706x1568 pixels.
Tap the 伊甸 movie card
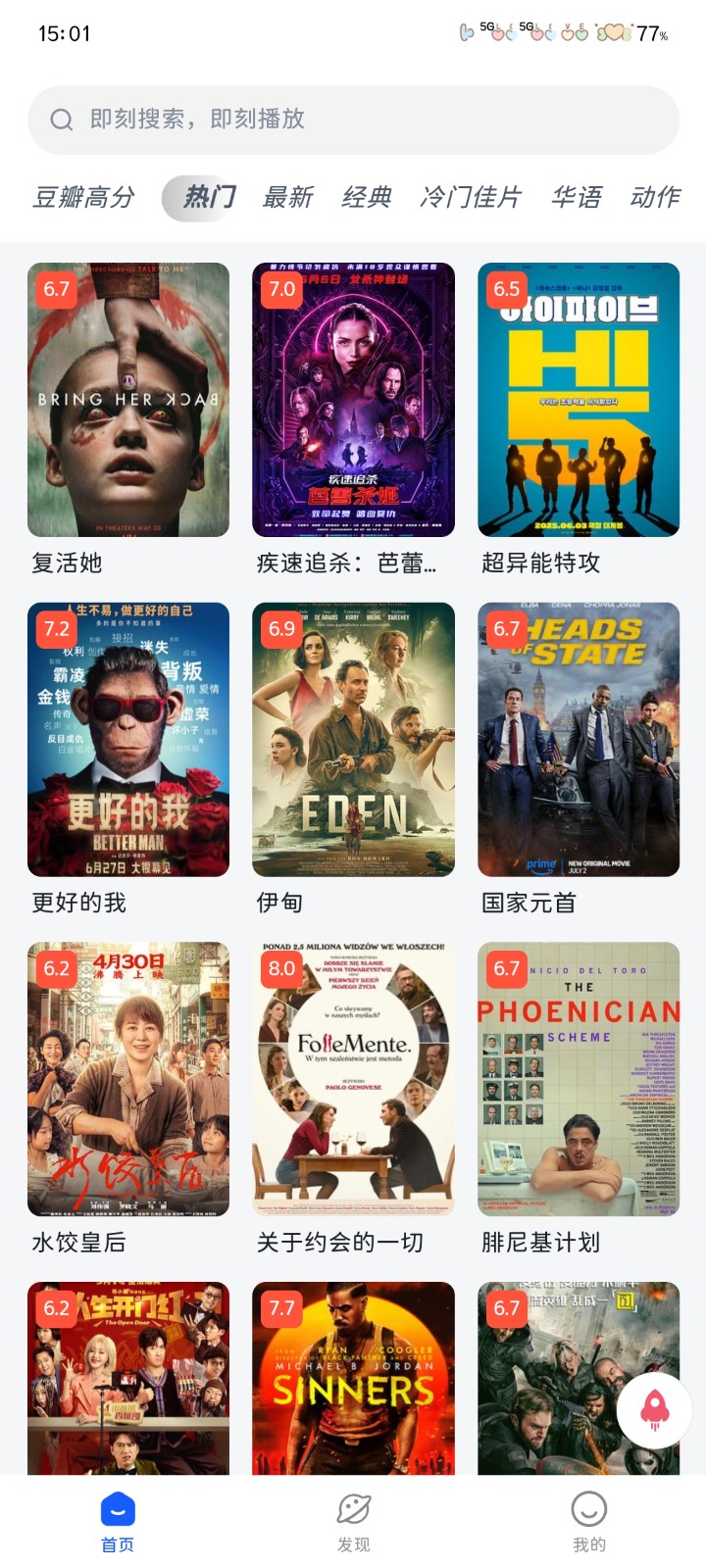[353, 740]
